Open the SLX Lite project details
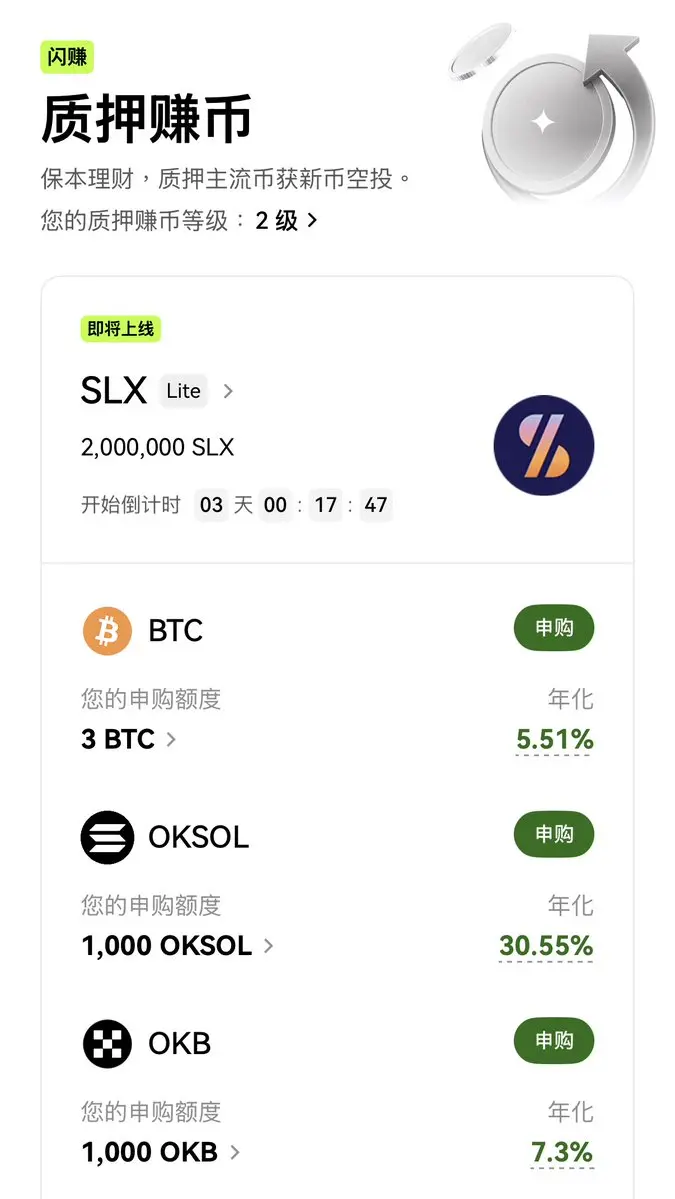Viewport: 675px width, 1199px height. [x=157, y=391]
